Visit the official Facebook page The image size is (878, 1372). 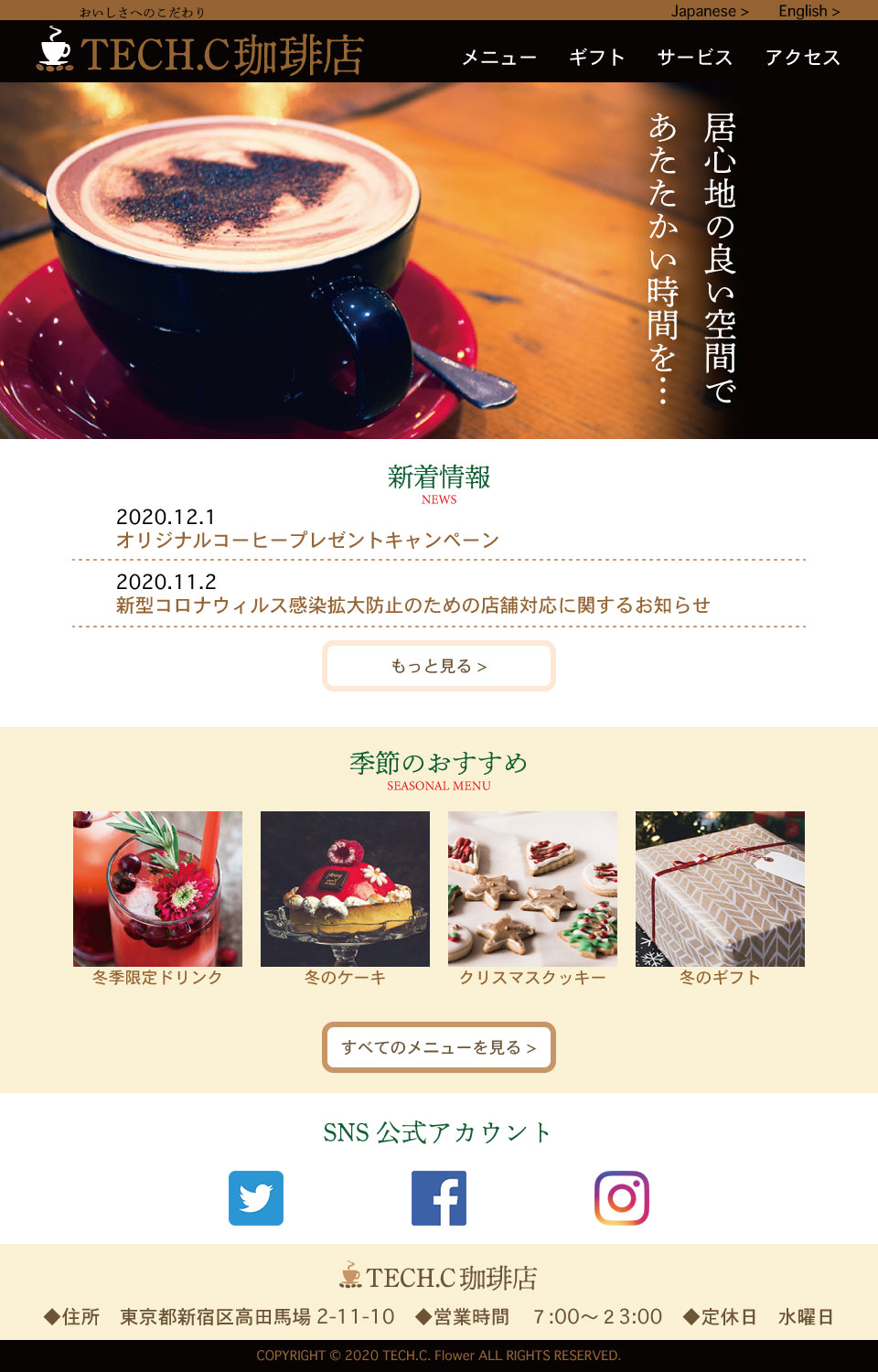point(439,1198)
